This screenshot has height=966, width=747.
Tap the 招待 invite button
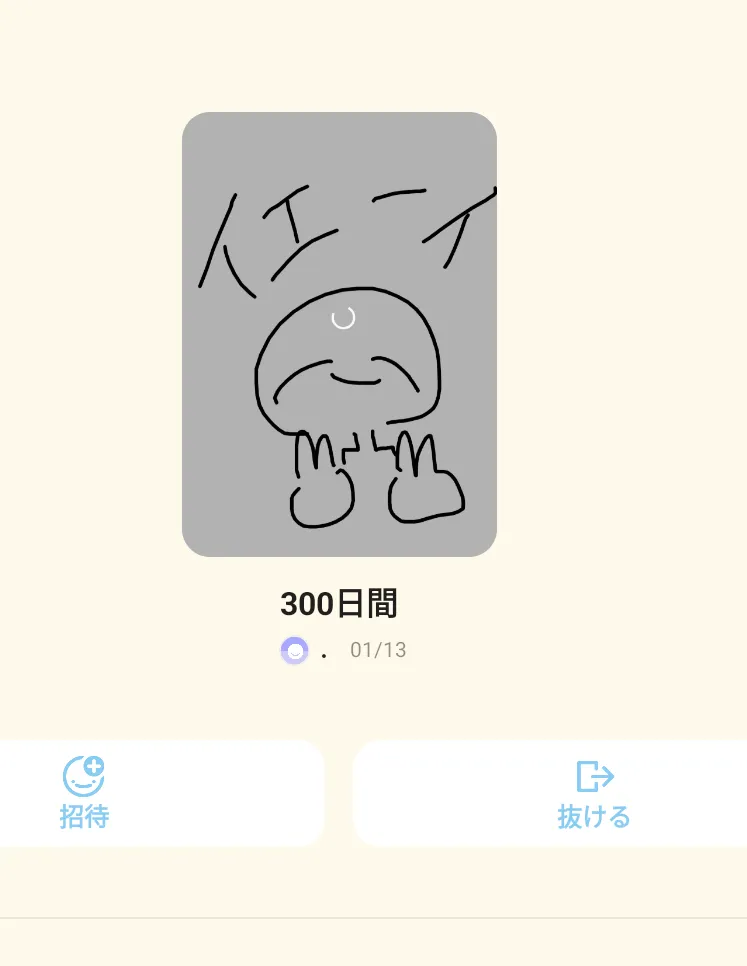161,793
